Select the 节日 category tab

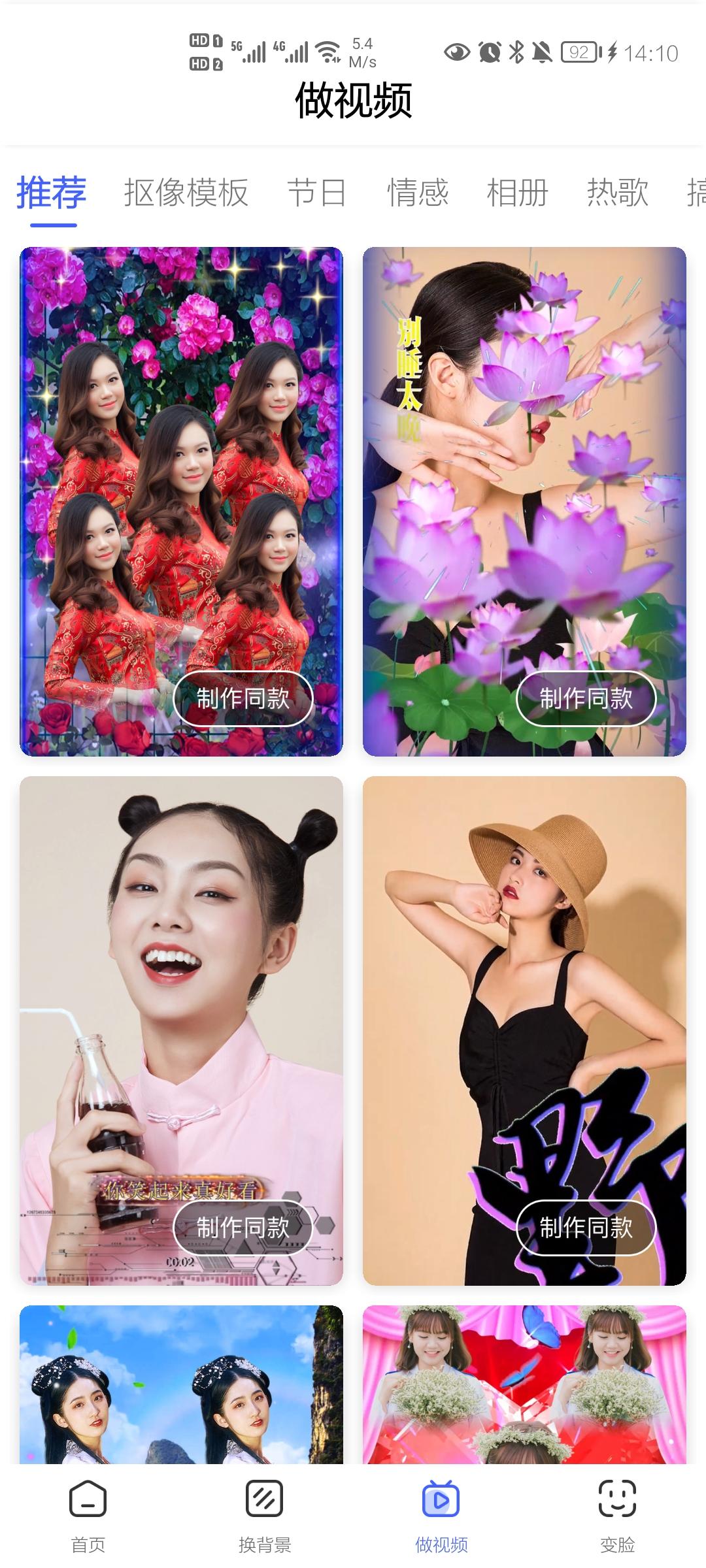(316, 193)
